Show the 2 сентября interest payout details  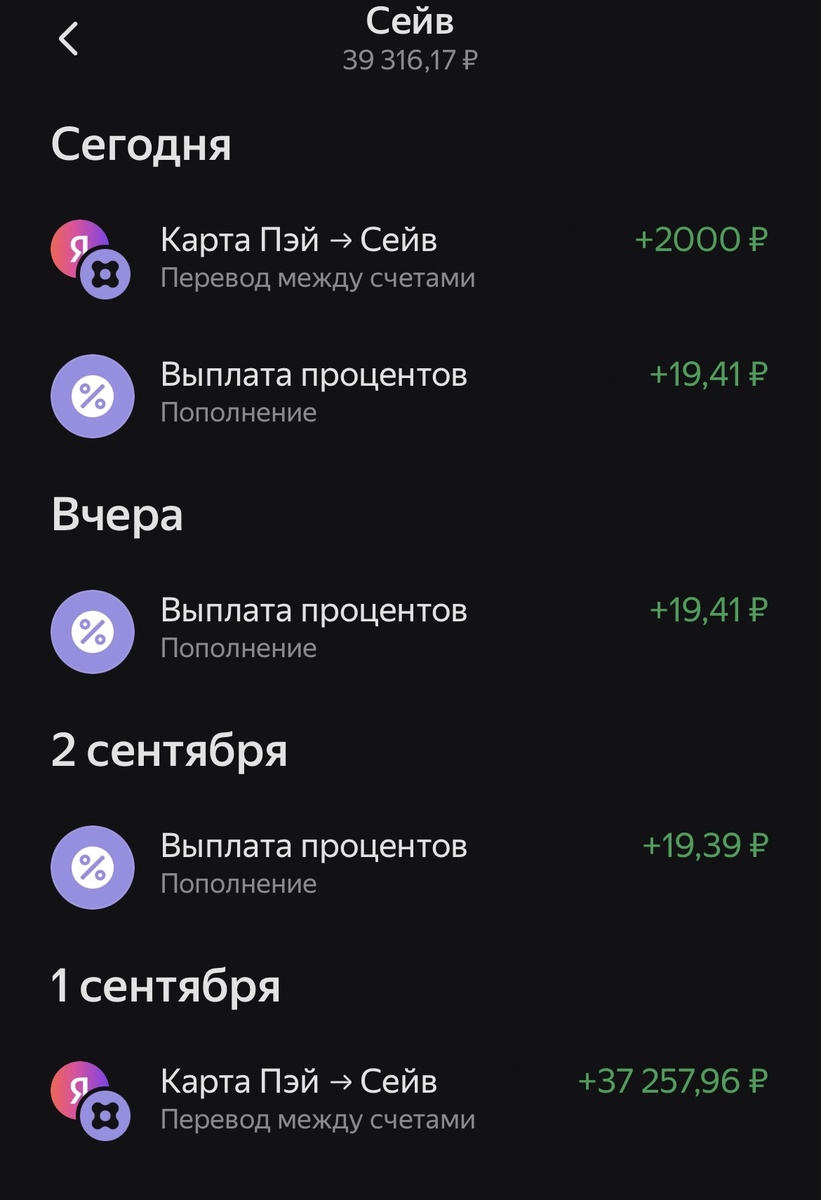(410, 863)
